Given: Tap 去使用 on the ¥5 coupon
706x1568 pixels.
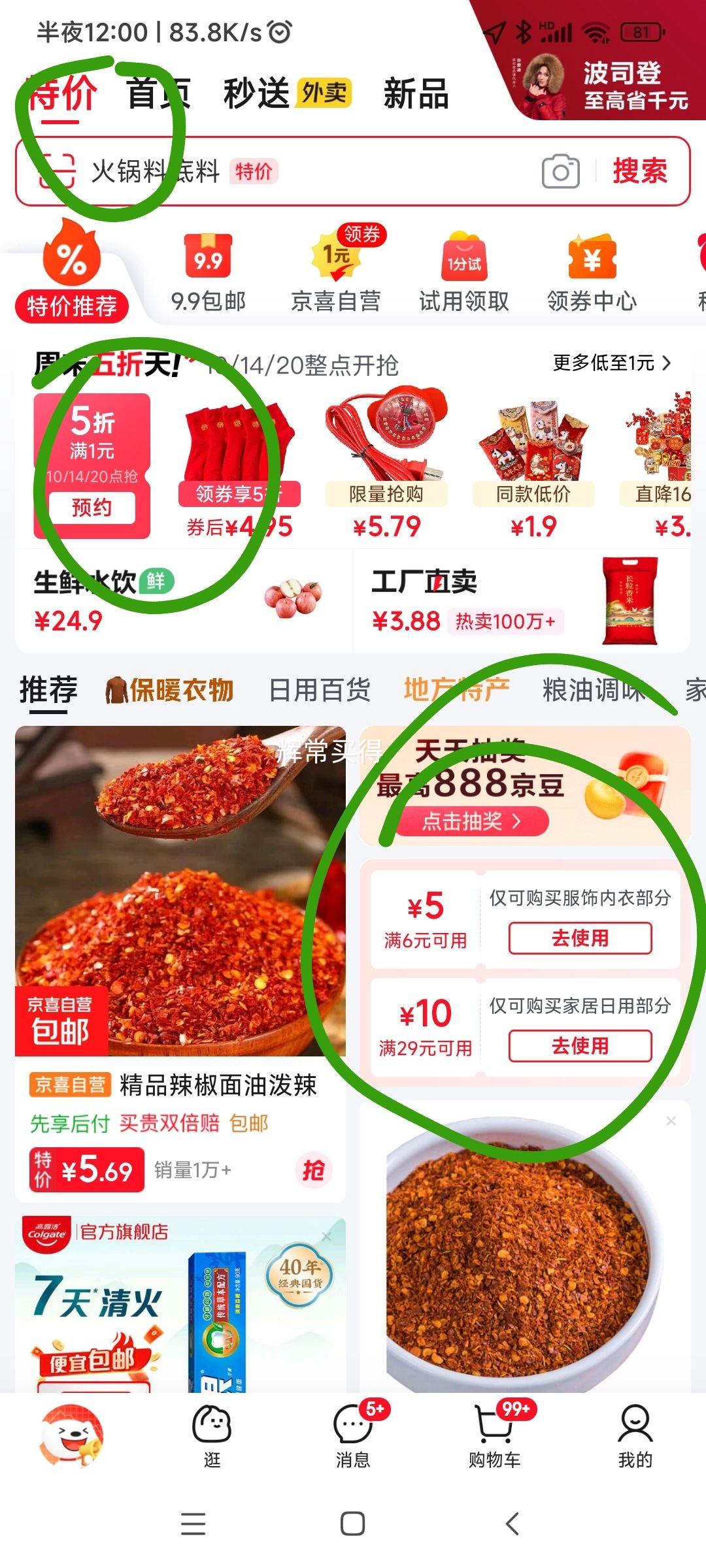Looking at the screenshot, I should click(580, 937).
